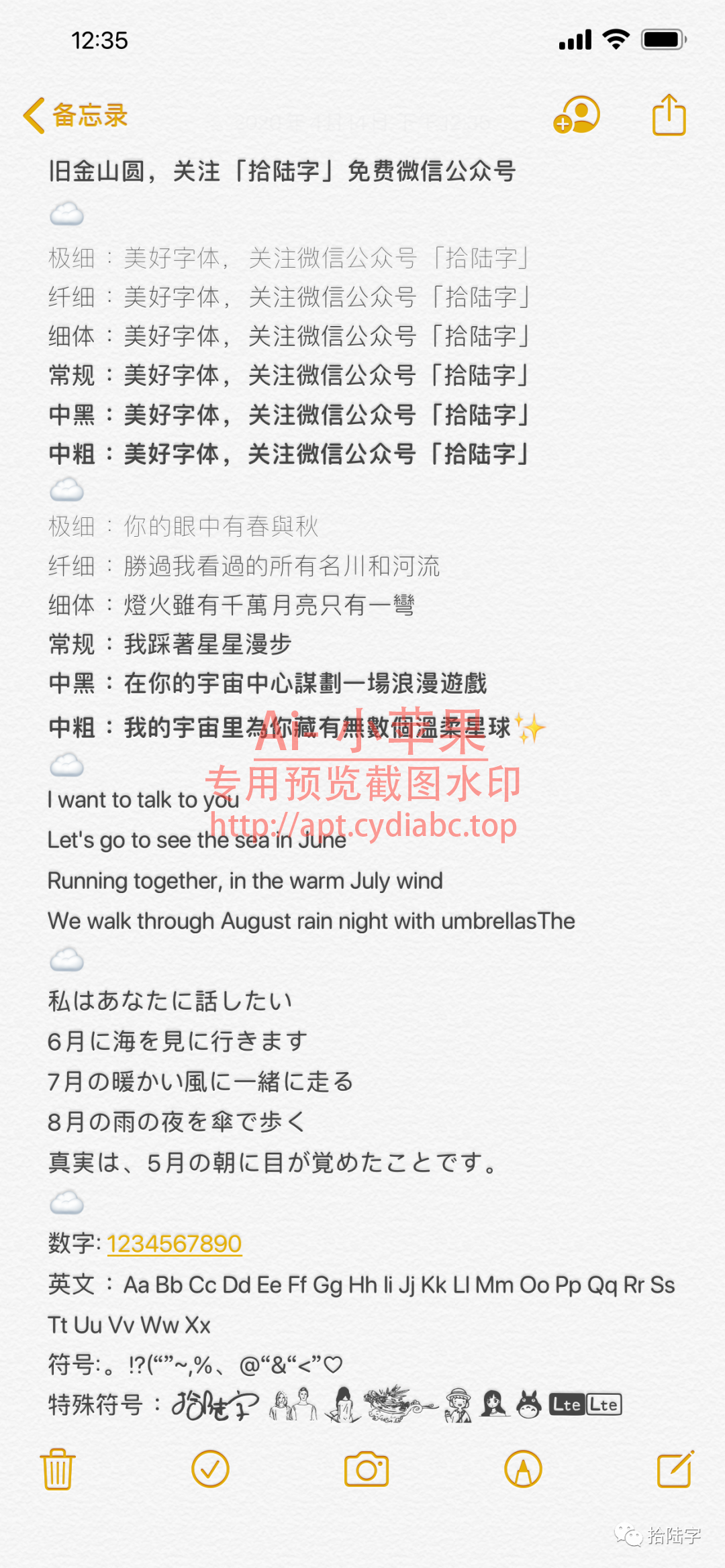Go back to the 备忘录 list
Image resolution: width=725 pixels, height=1568 pixels.
pos(75,115)
